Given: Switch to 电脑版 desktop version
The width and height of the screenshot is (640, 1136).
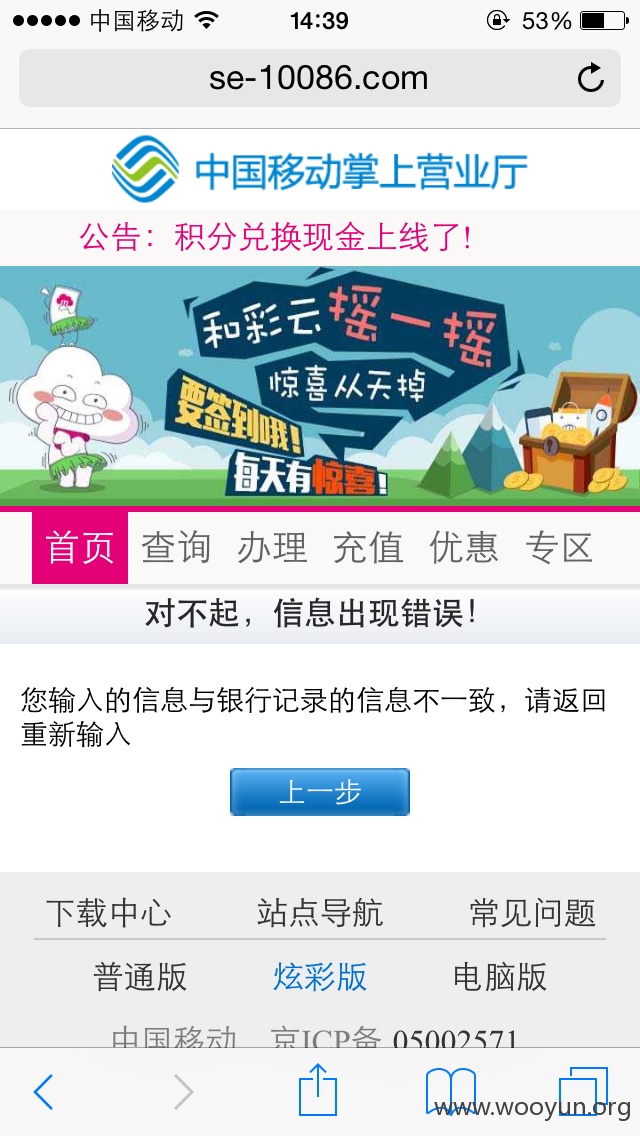Looking at the screenshot, I should pos(500,977).
